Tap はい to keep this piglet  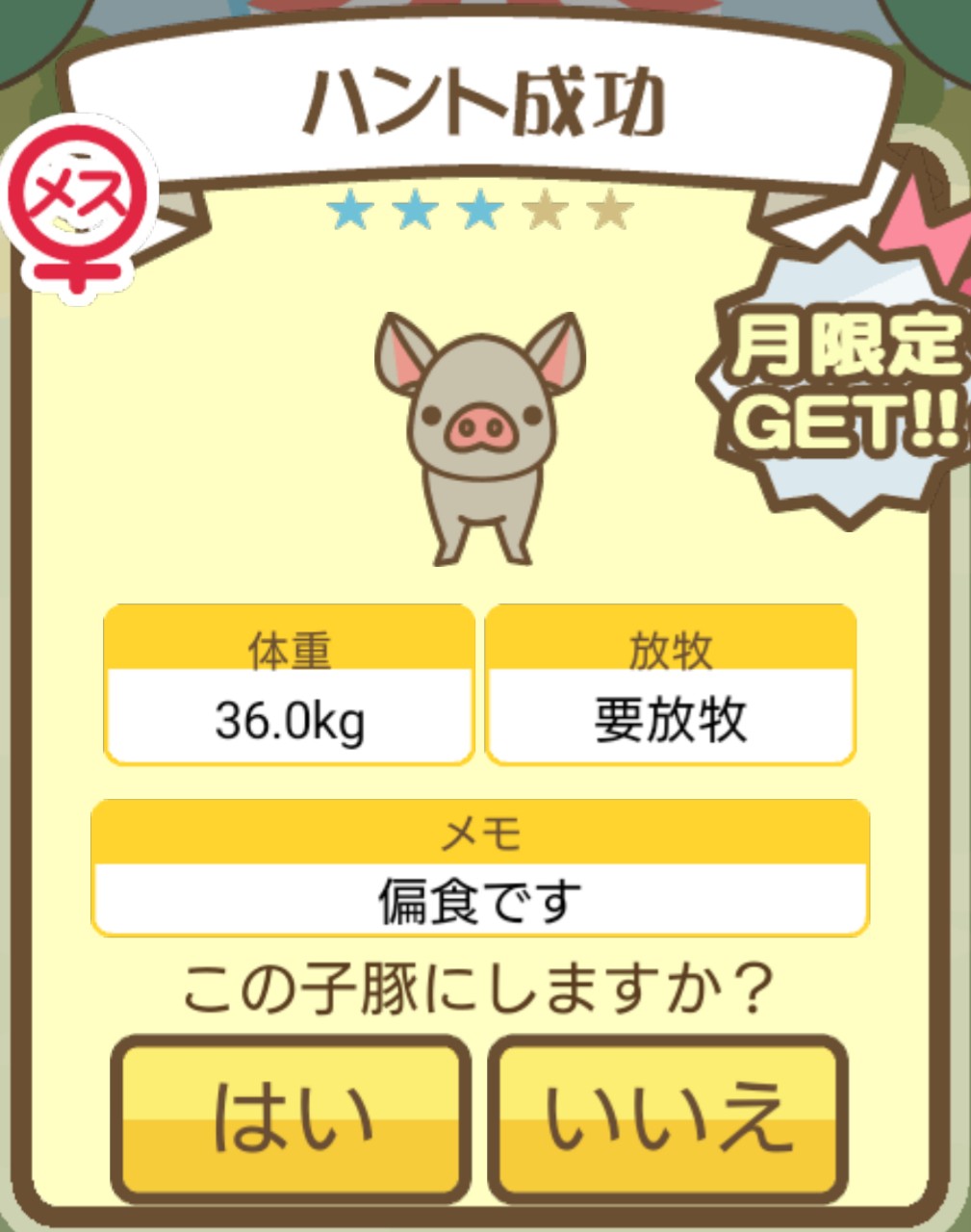pos(291,1119)
